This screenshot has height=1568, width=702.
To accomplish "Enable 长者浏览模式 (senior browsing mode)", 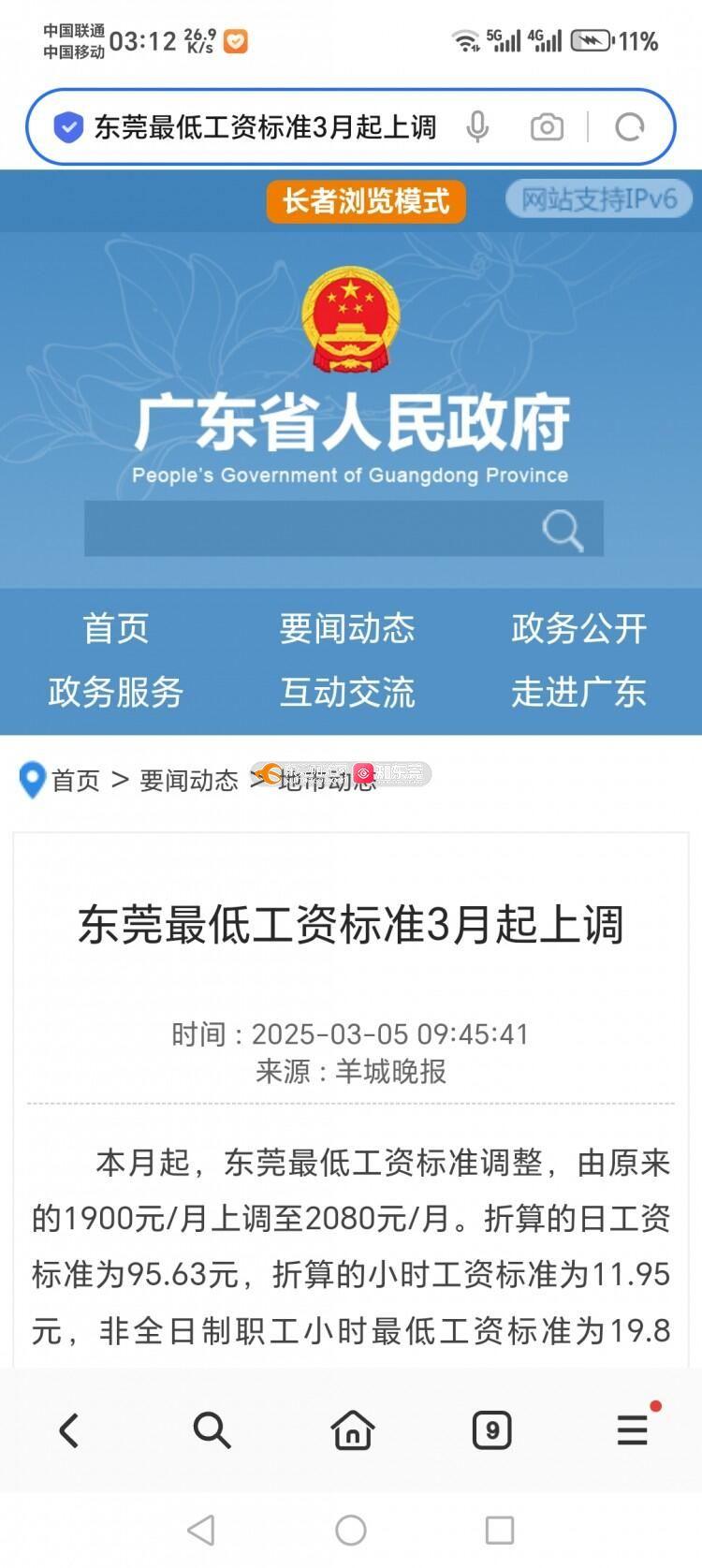I will point(366,201).
